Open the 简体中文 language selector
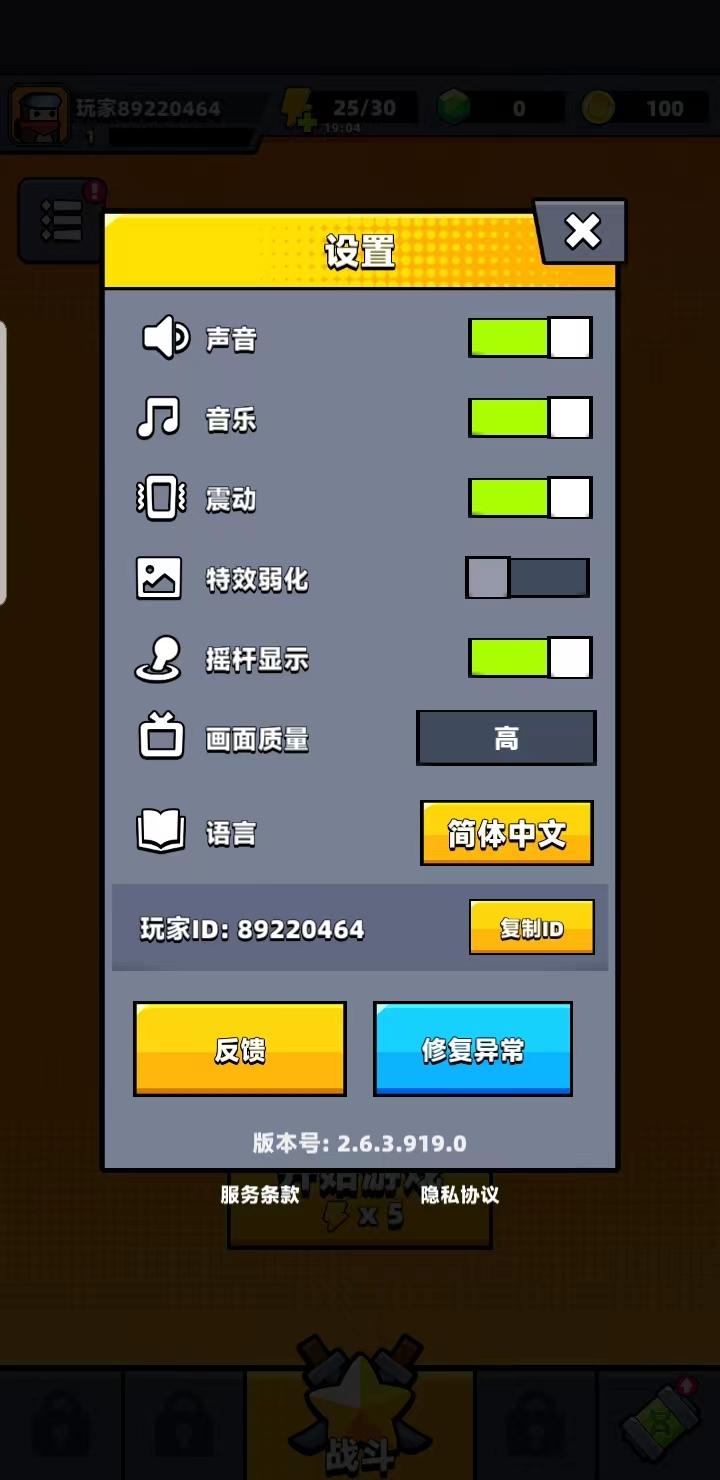The image size is (720, 1480). (x=507, y=833)
